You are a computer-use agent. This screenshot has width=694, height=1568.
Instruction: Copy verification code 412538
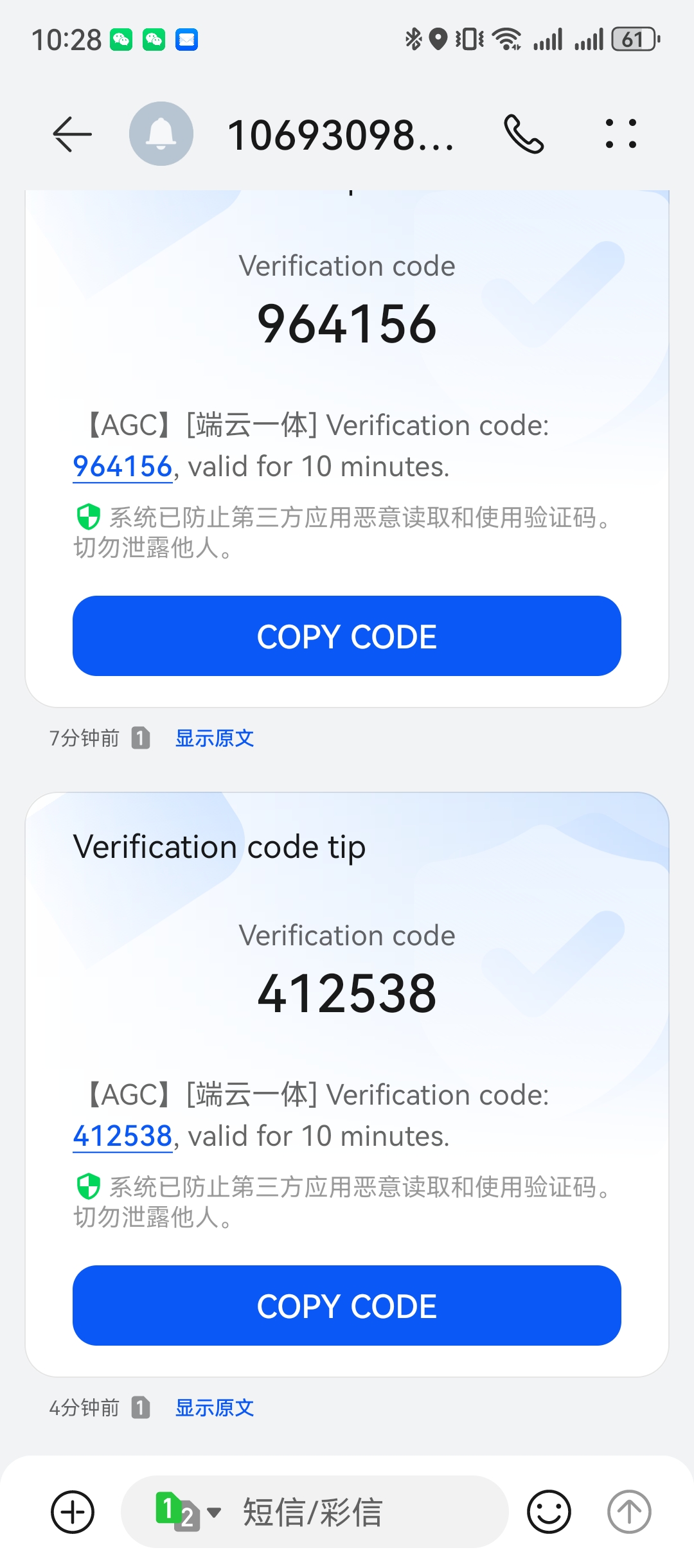coord(347,1306)
